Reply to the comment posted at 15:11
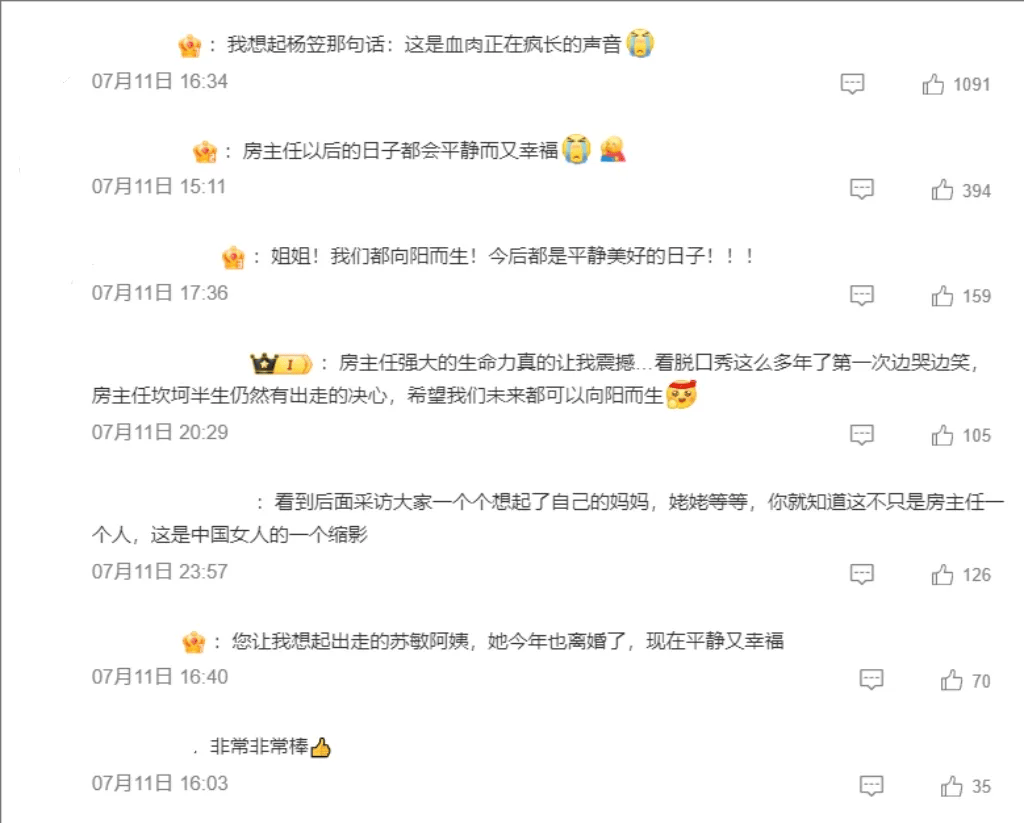 [x=862, y=190]
